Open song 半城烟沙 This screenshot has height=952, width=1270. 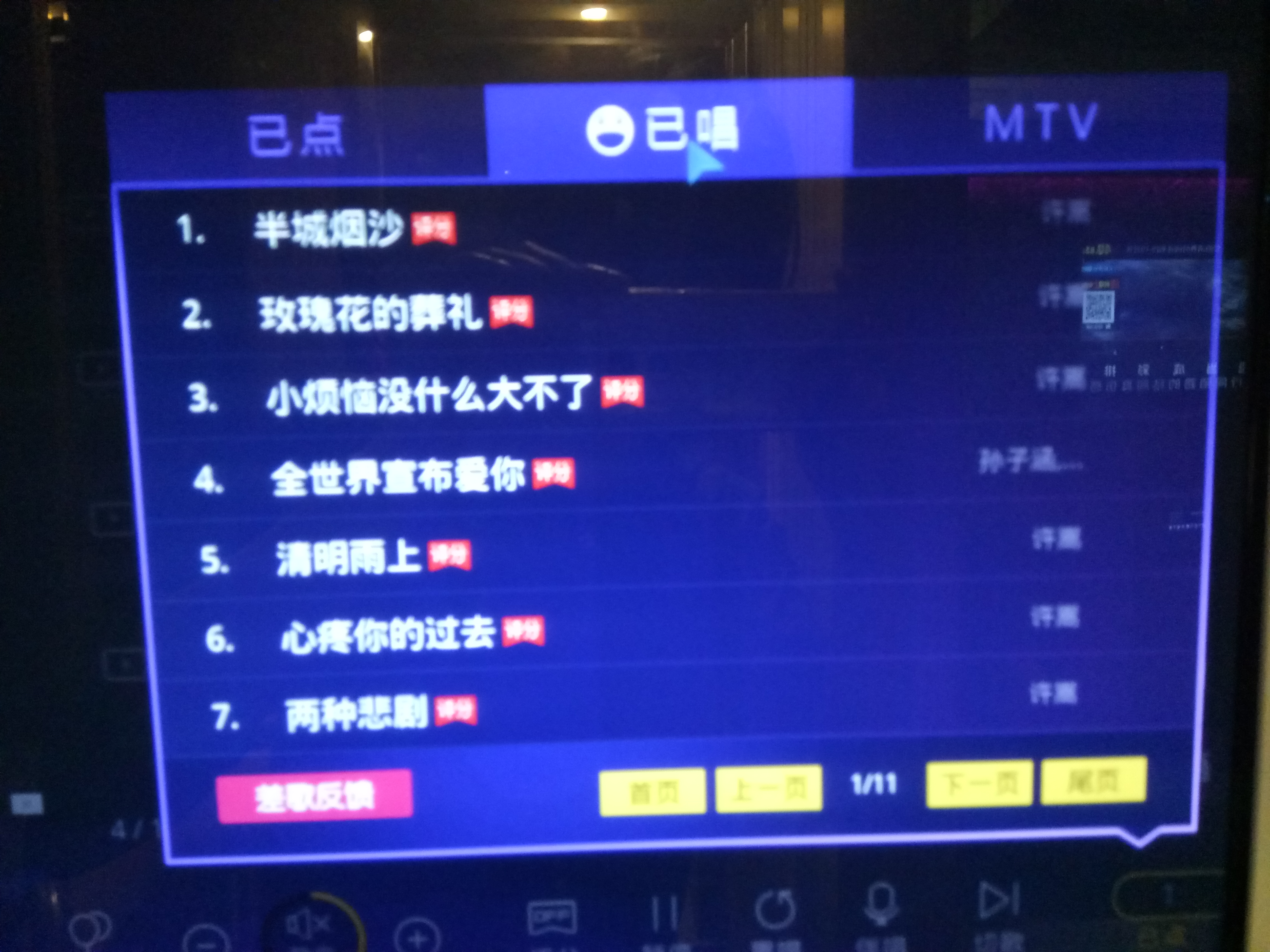(329, 229)
